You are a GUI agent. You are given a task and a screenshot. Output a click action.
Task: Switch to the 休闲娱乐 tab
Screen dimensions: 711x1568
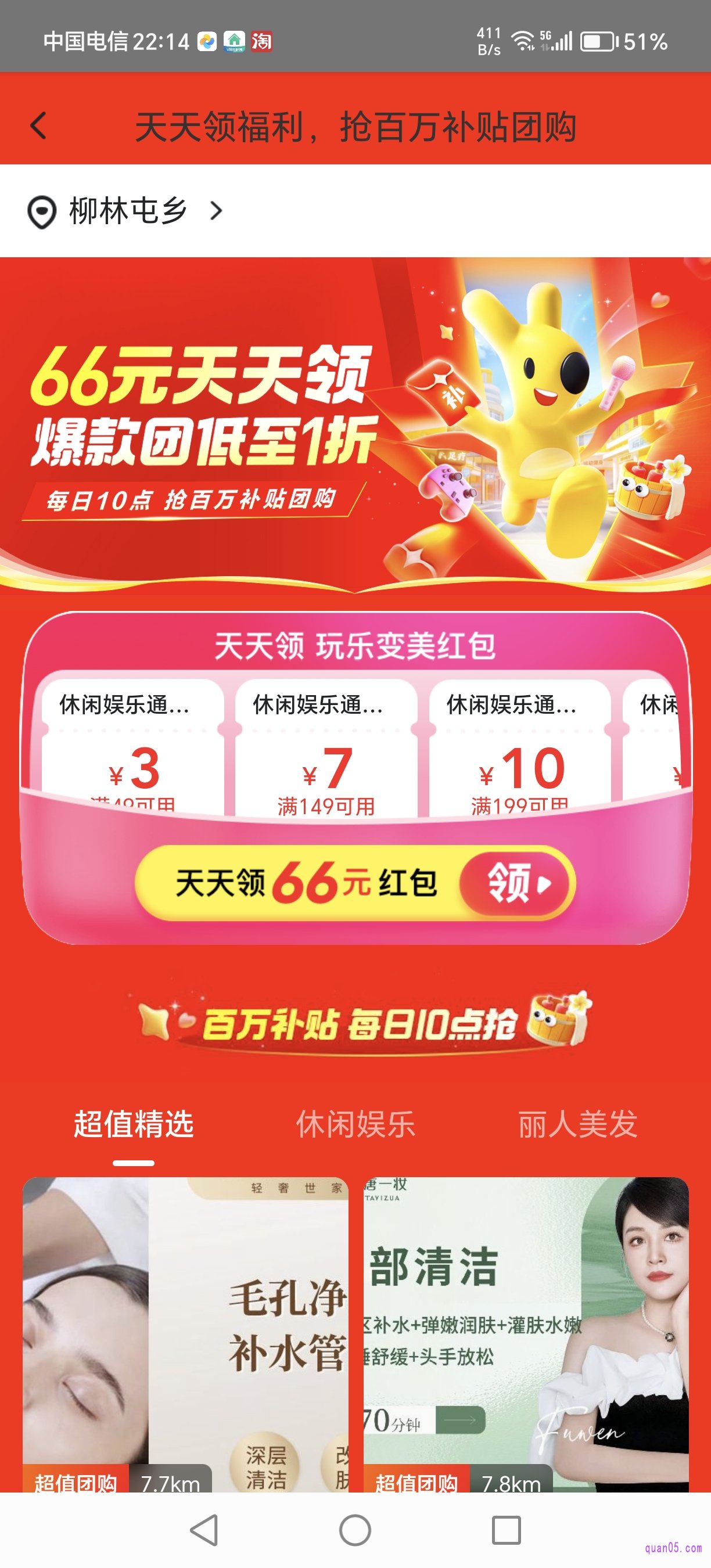[355, 1124]
